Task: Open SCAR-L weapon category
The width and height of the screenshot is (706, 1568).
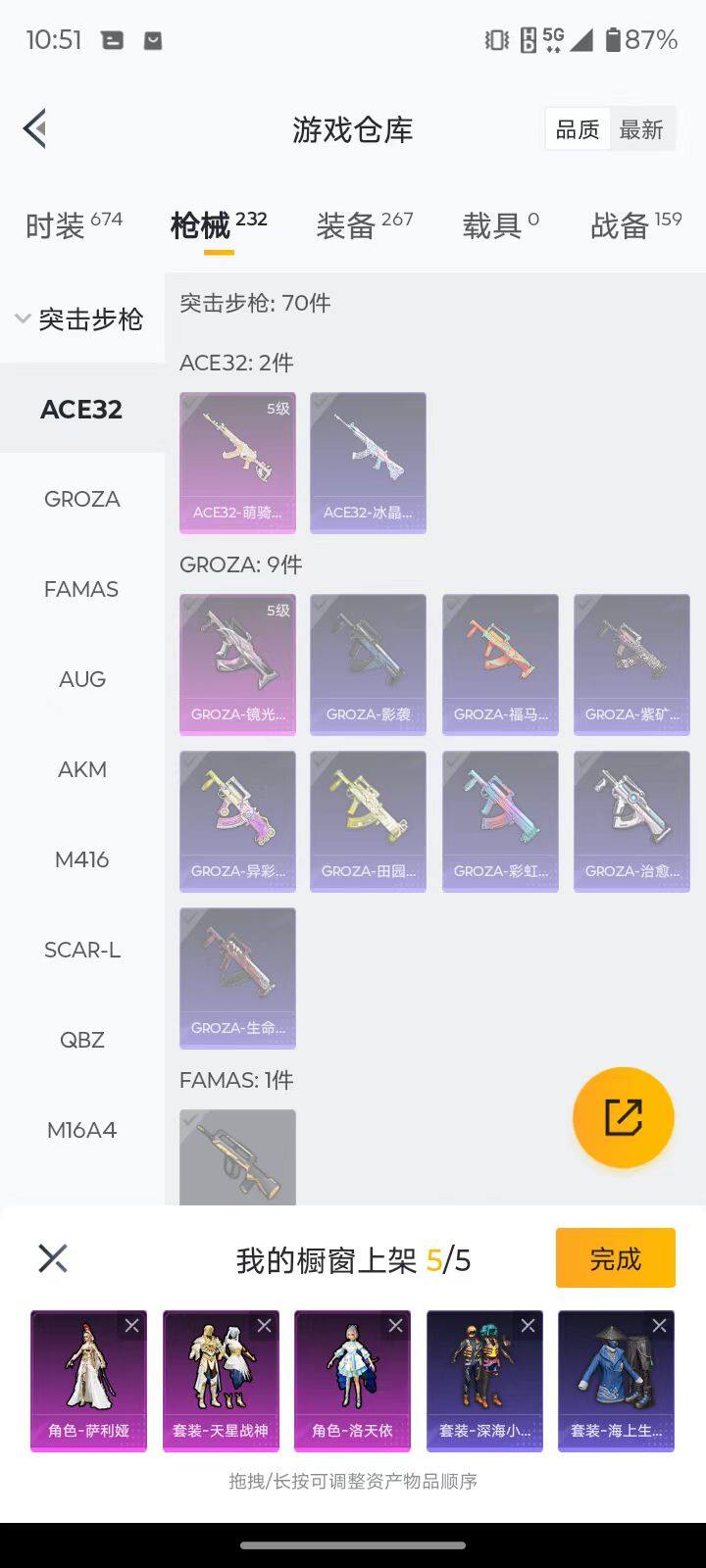Action: 82,950
